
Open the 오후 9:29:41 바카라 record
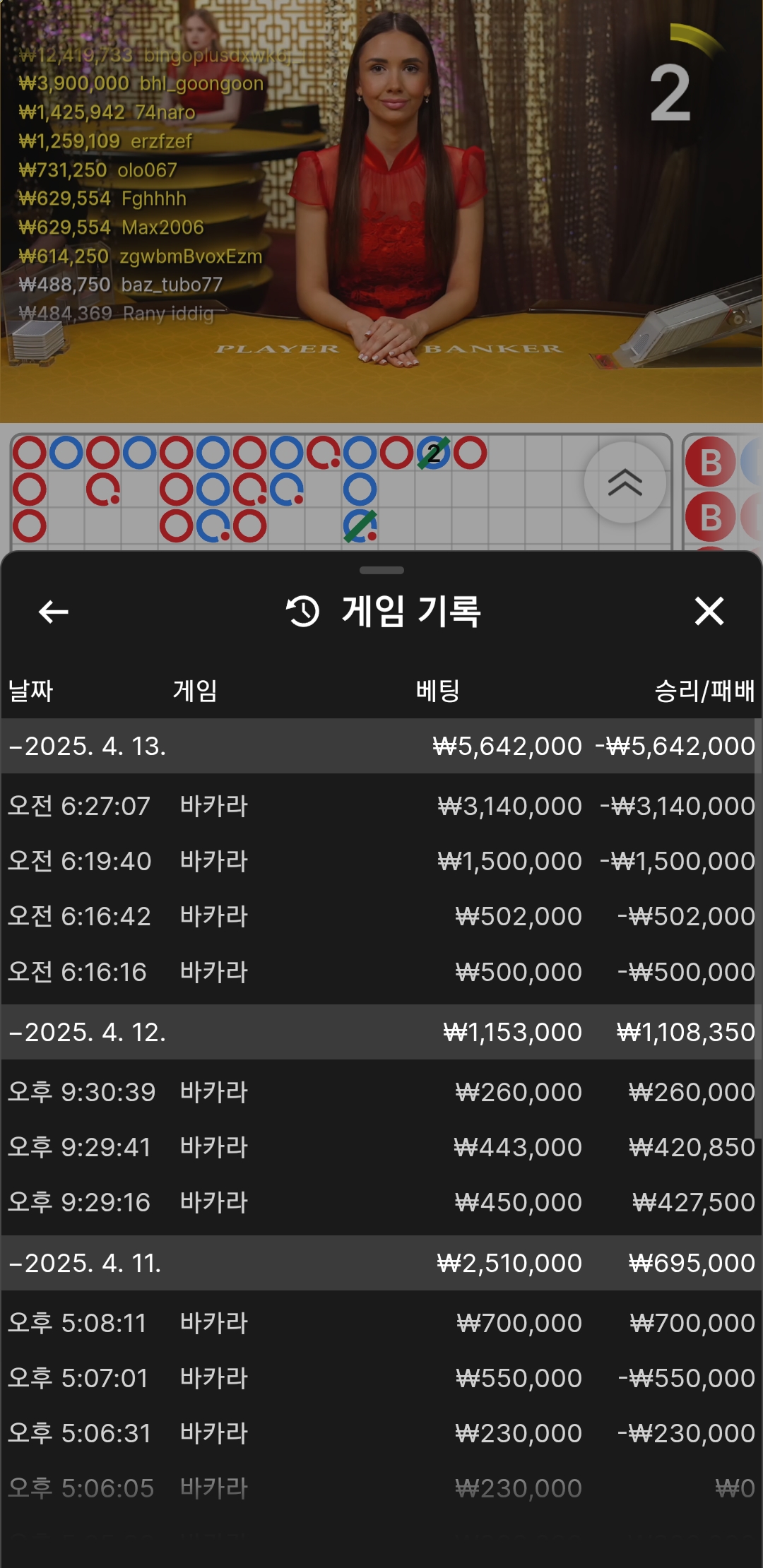(x=381, y=1147)
